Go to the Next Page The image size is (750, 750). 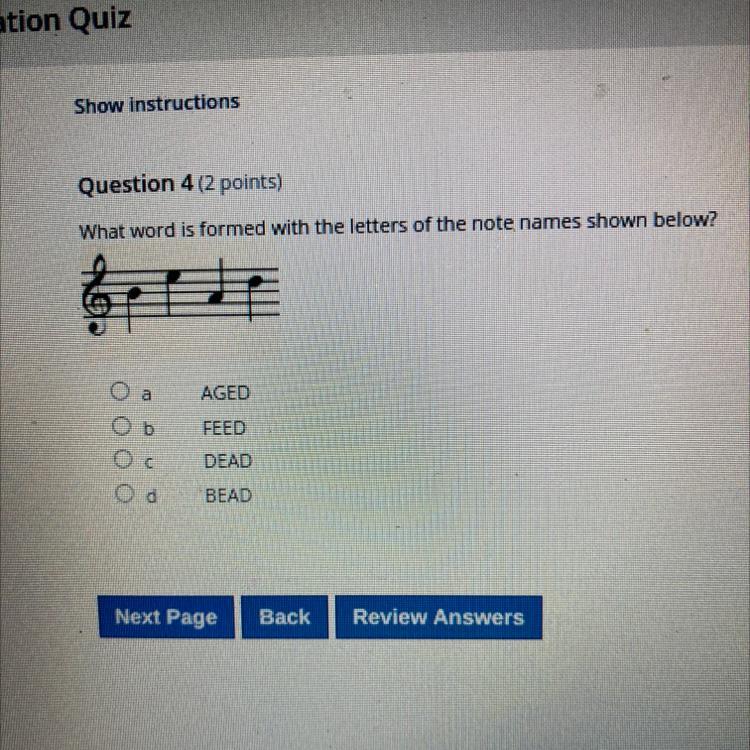click(166, 617)
